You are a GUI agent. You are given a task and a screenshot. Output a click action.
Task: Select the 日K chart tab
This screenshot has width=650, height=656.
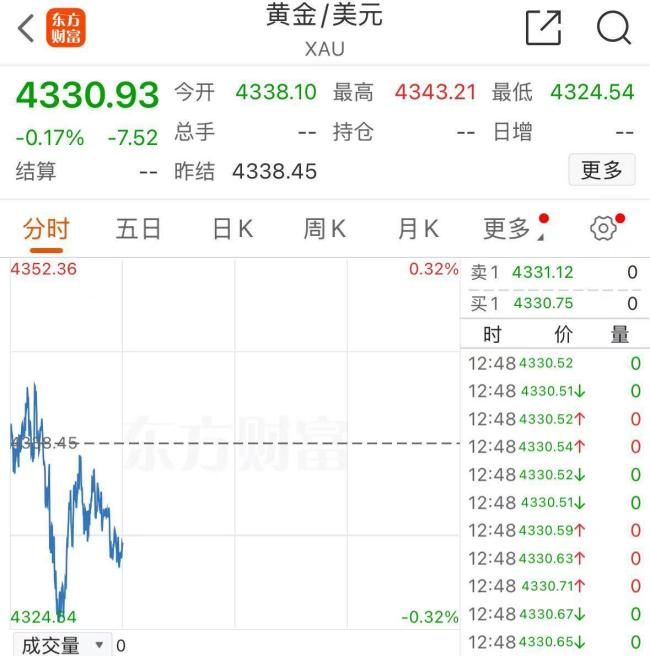click(232, 229)
